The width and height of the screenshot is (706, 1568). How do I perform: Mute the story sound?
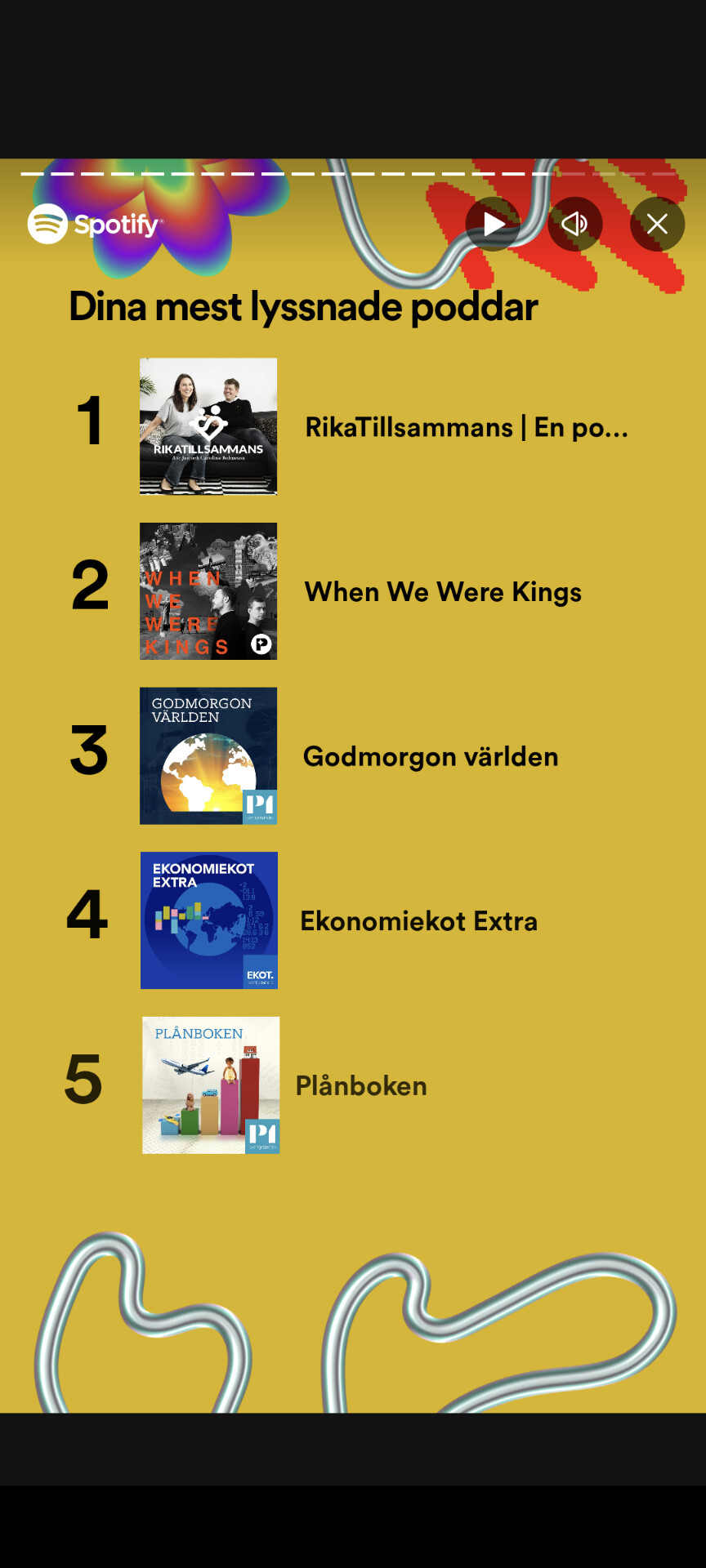coord(575,224)
